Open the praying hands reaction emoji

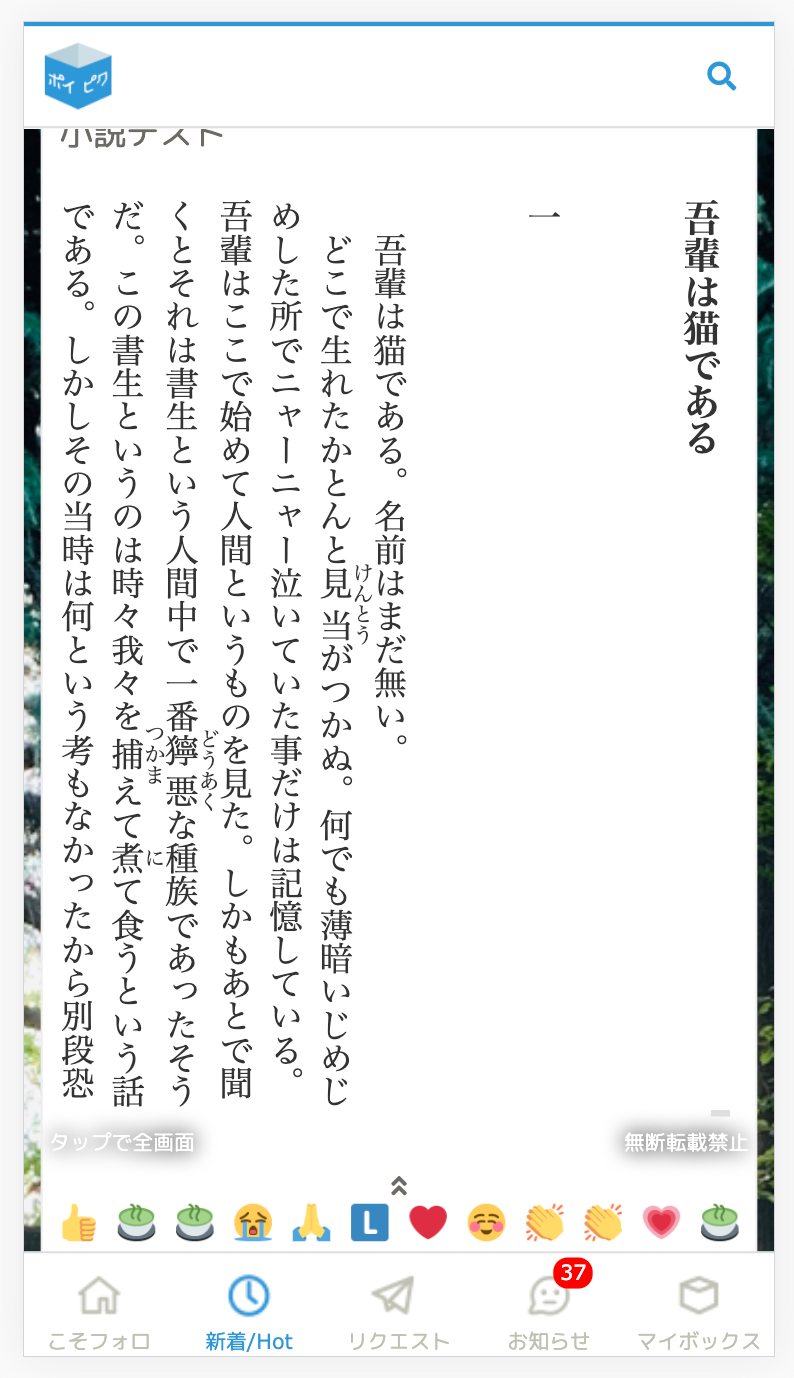click(311, 1222)
